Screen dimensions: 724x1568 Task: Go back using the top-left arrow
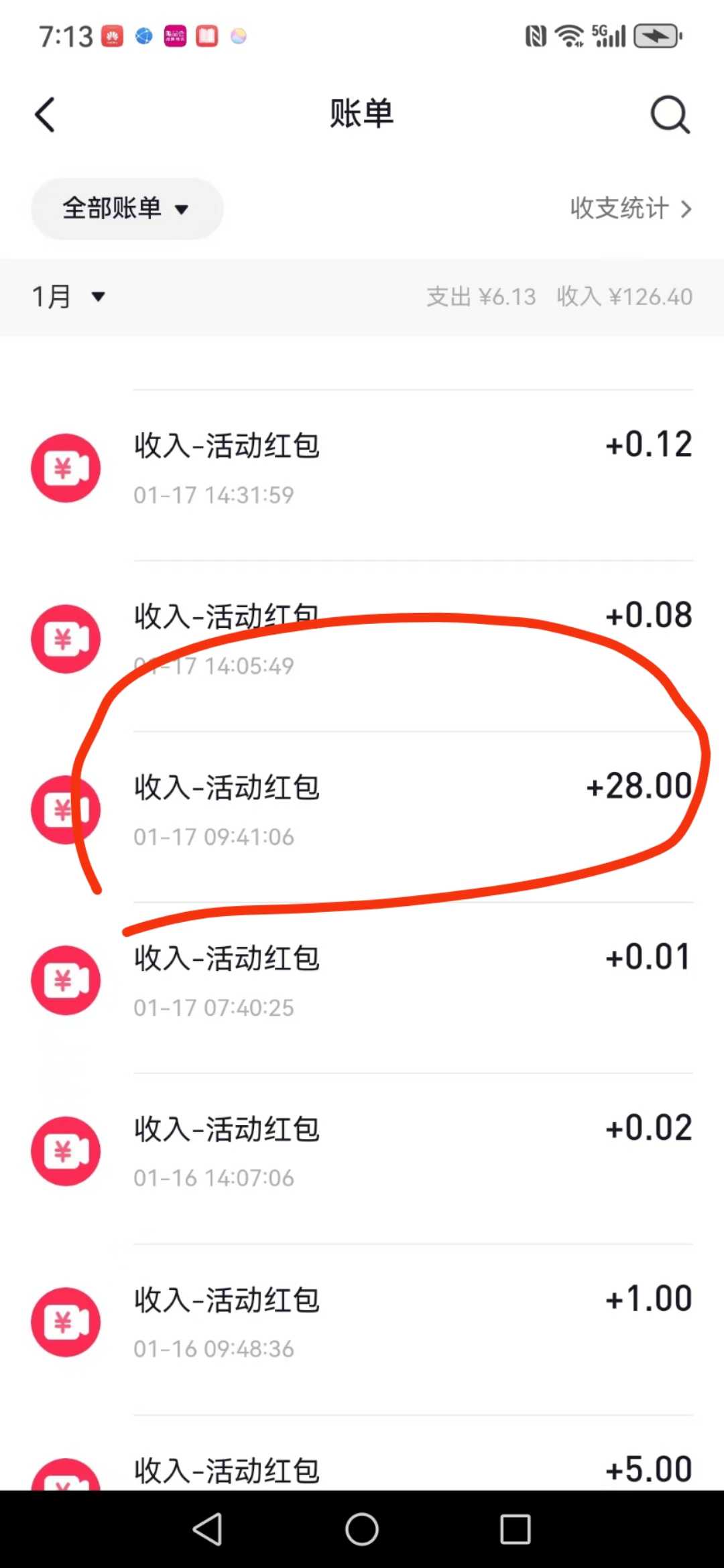45,115
